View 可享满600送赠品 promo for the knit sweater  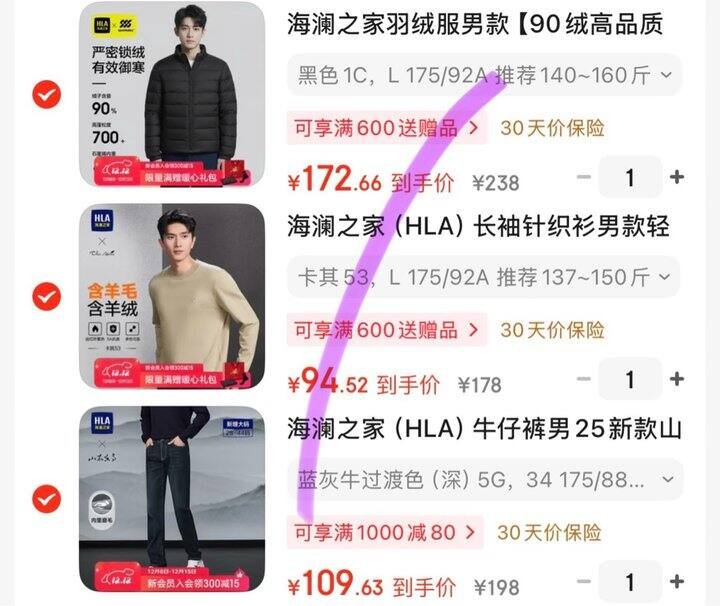[x=385, y=329]
